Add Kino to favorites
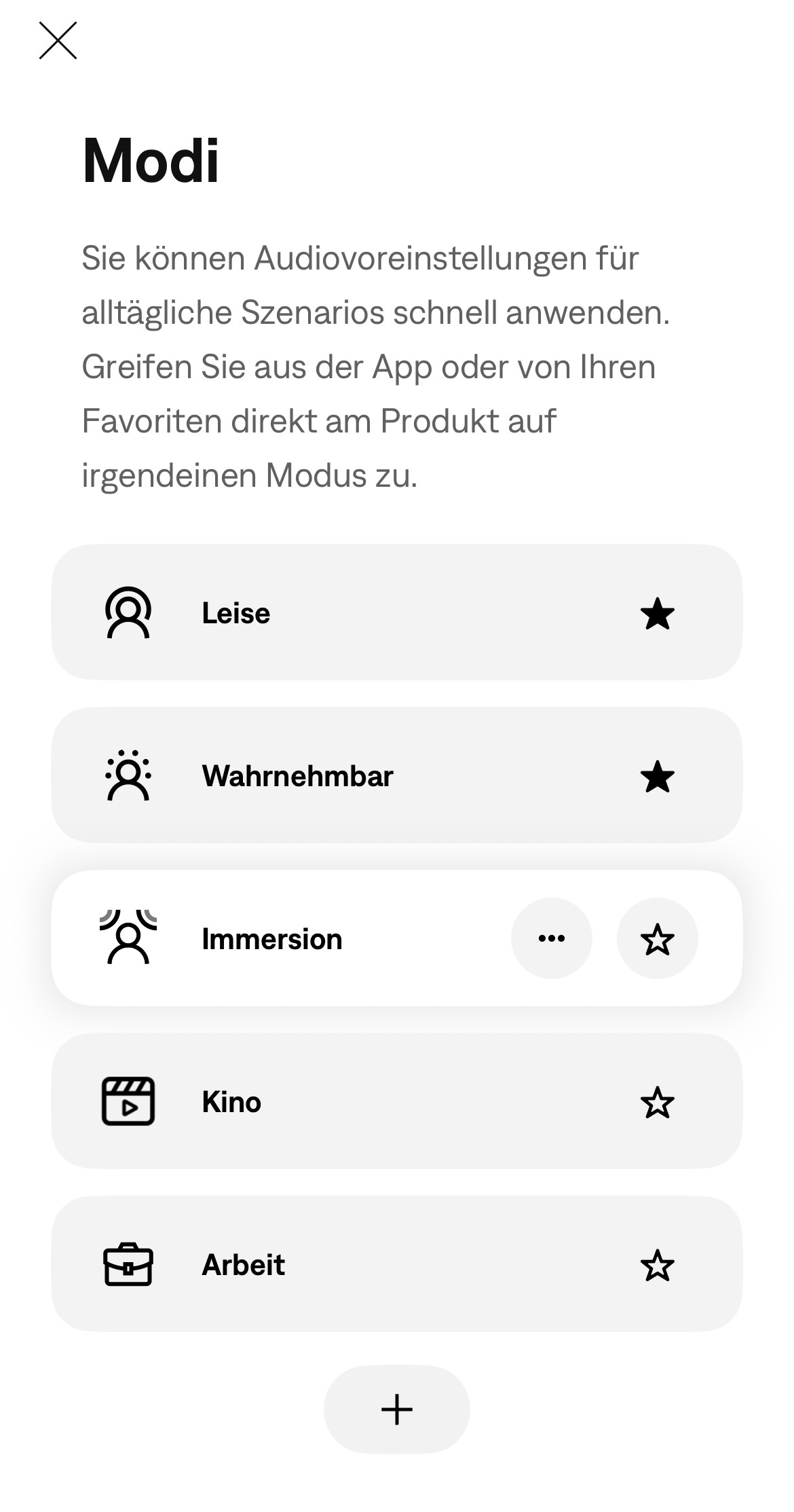The height and width of the screenshot is (1512, 794). (x=657, y=1103)
